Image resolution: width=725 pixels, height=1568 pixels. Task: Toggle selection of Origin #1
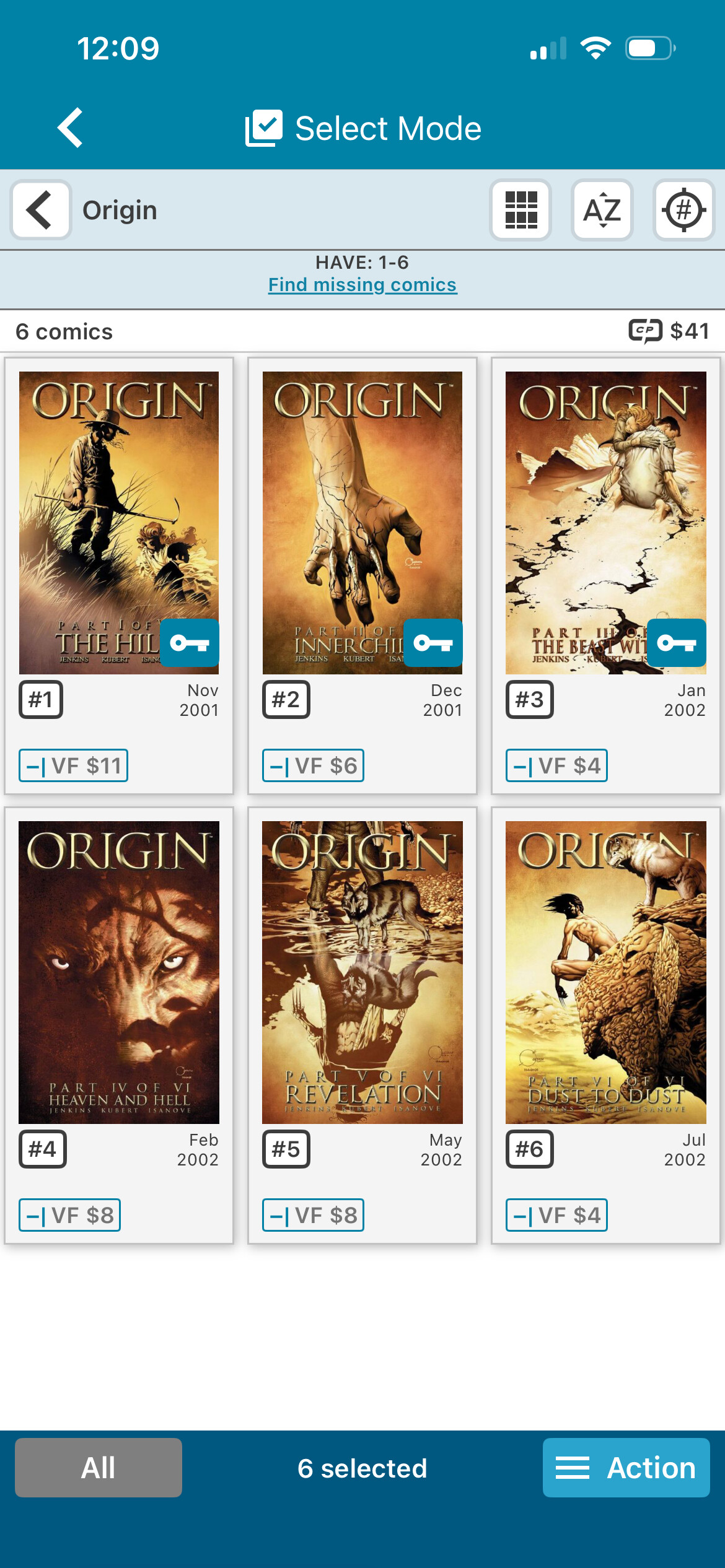(119, 523)
